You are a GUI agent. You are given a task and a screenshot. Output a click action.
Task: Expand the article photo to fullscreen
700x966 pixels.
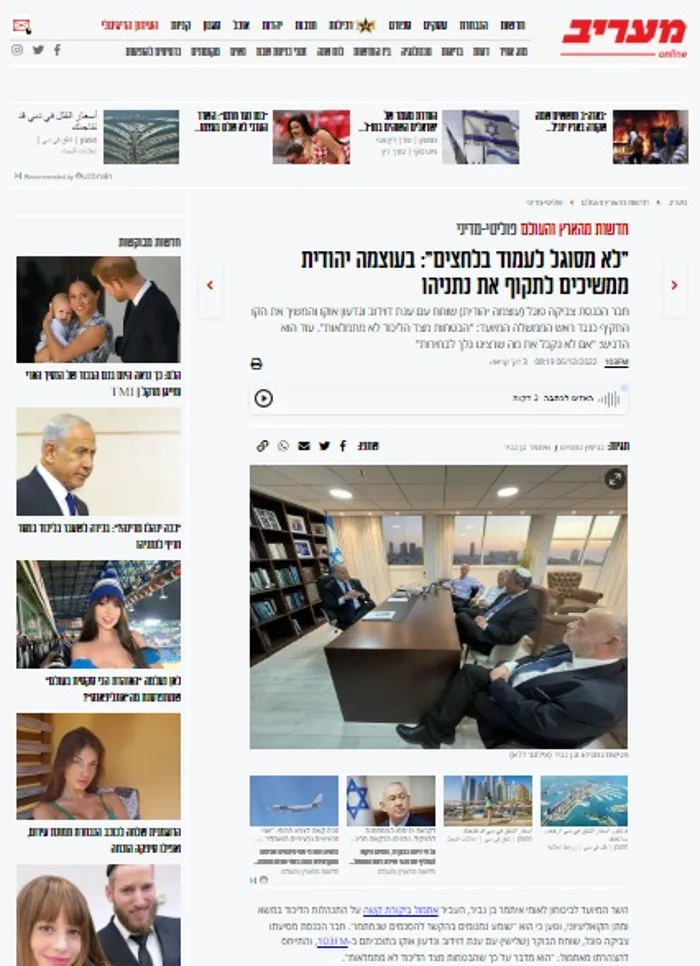click(x=615, y=478)
